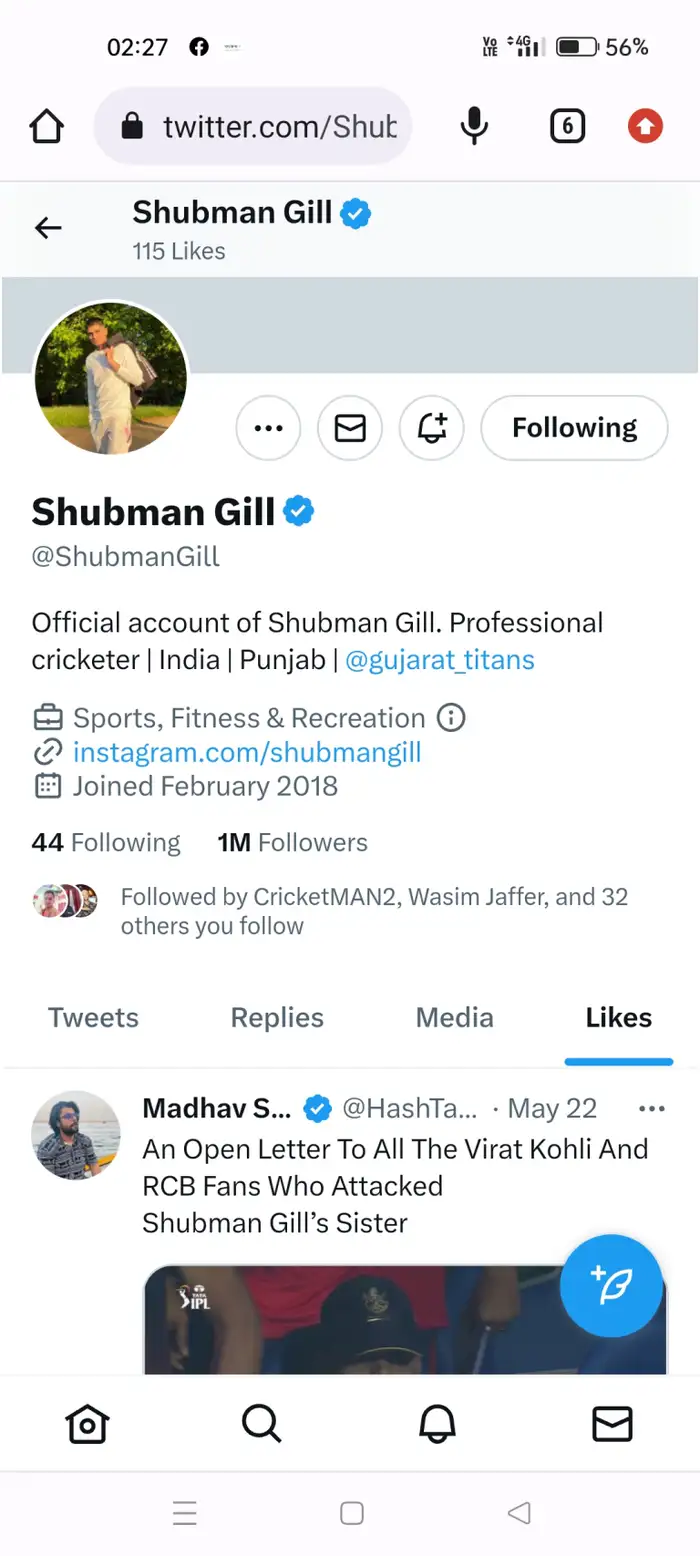
Task: Open the browser tab switcher showing 6
Action: pyautogui.click(x=567, y=126)
